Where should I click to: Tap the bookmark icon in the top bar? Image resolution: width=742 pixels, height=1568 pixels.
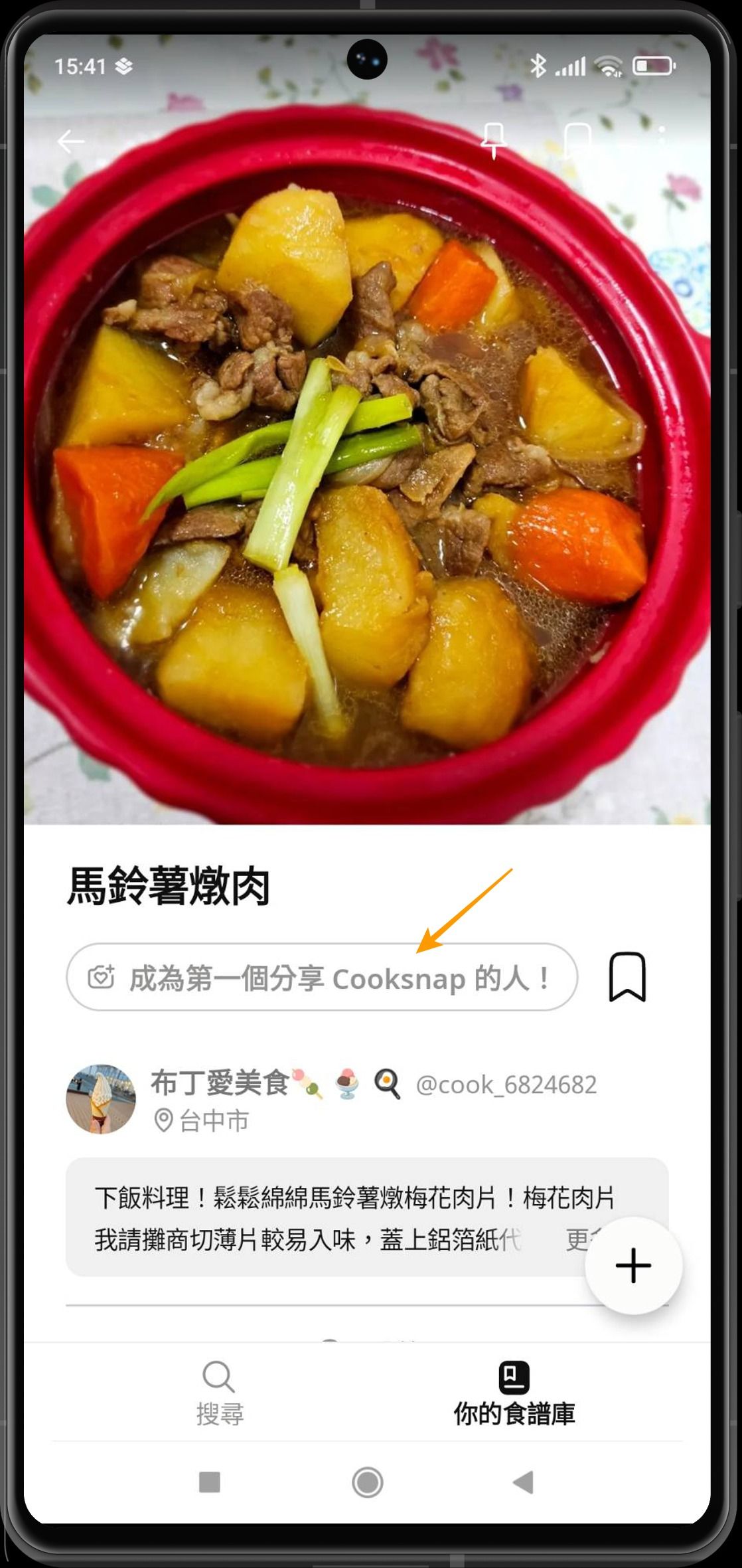coord(577,140)
